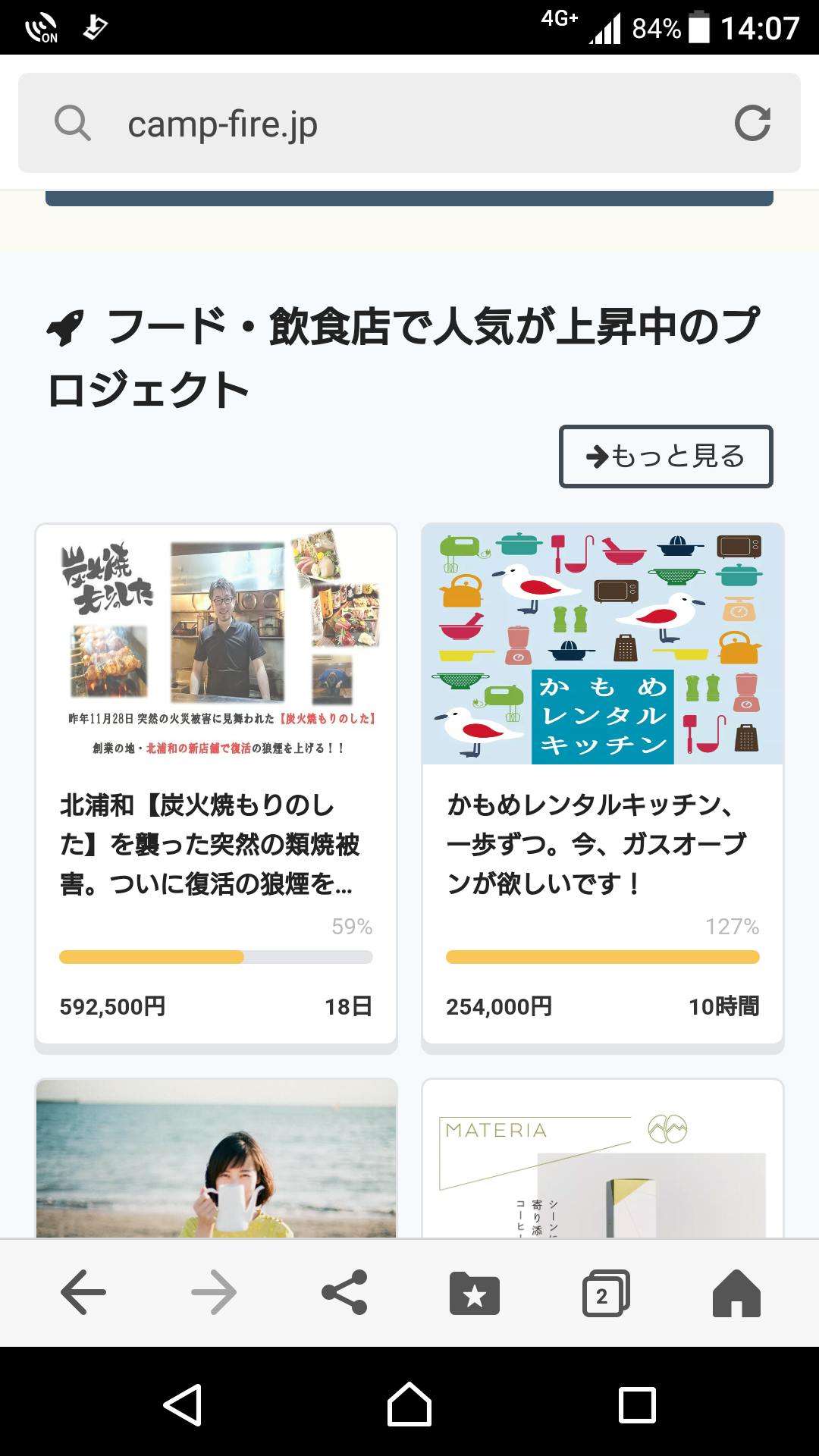This screenshot has height=1456, width=819.
Task: Tap the もっと見る button
Action: tap(666, 457)
